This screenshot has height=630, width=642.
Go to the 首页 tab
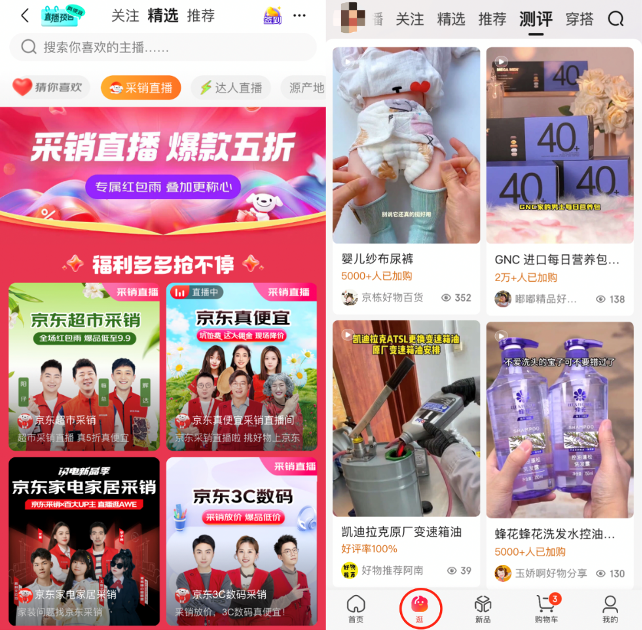coord(356,608)
